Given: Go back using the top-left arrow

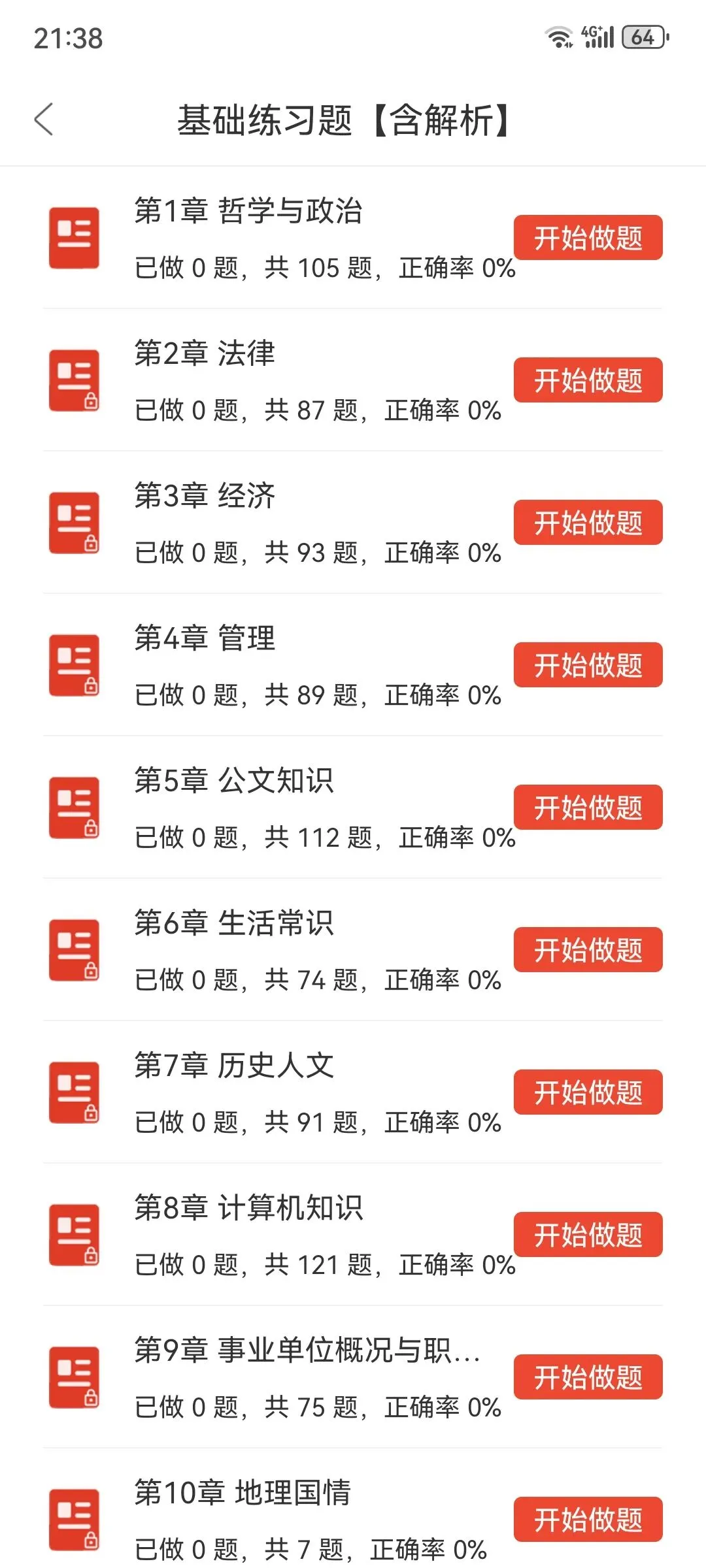Looking at the screenshot, I should [x=44, y=120].
